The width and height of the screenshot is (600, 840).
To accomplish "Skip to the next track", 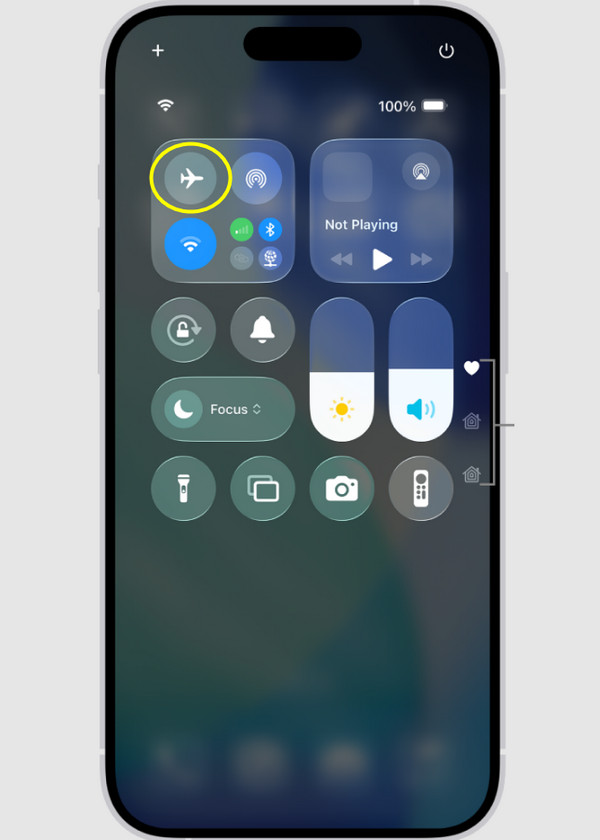I will (421, 260).
